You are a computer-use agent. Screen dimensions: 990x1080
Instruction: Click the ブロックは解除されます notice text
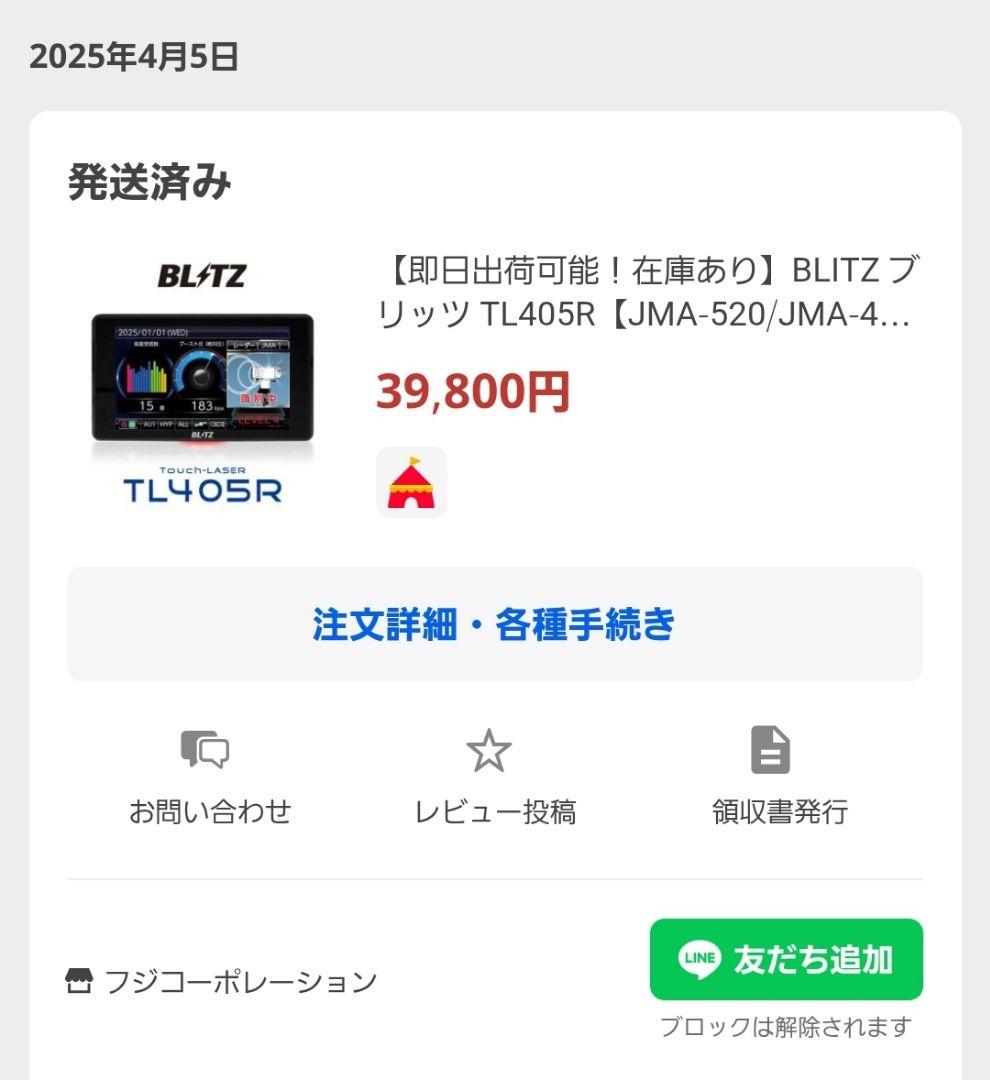point(786,1024)
